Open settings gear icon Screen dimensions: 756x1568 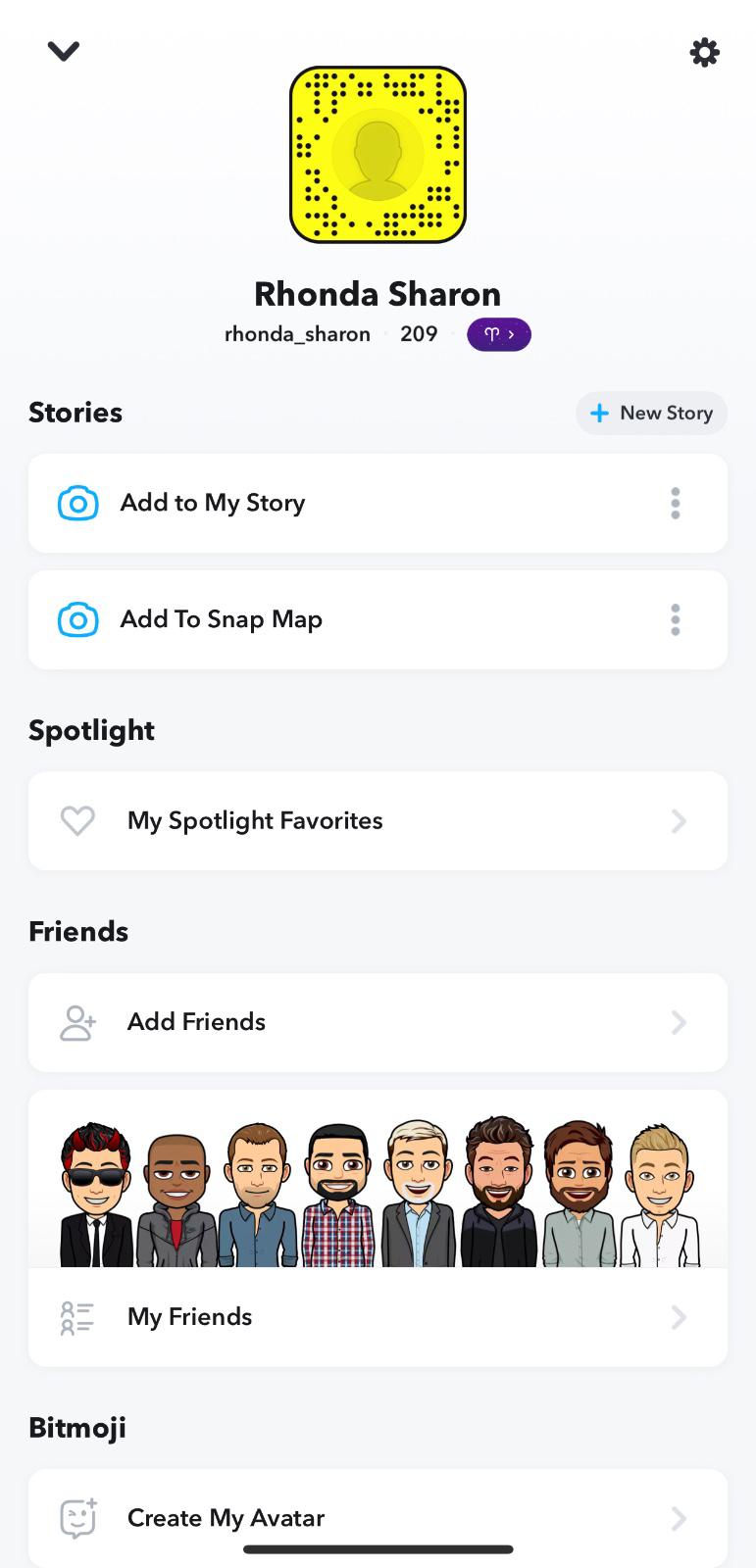click(x=704, y=52)
